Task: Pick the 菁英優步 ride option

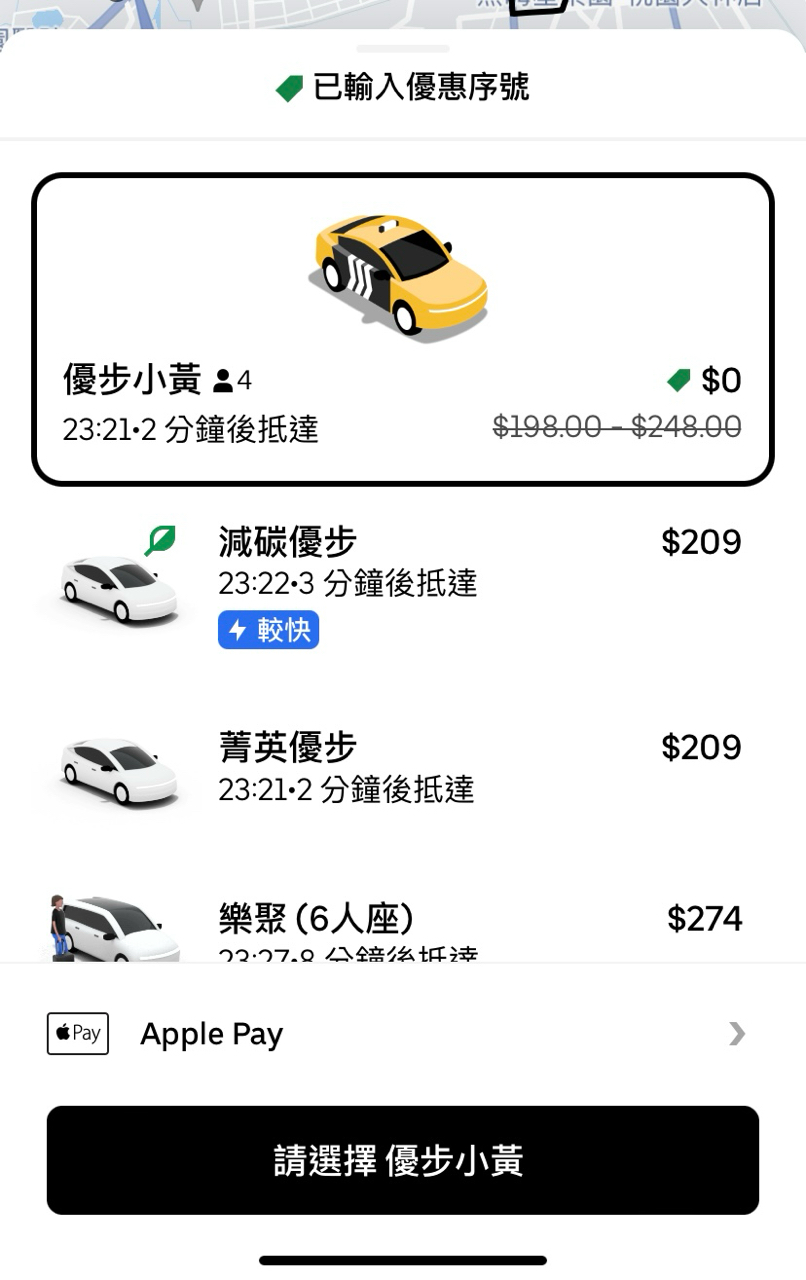Action: 402,768
